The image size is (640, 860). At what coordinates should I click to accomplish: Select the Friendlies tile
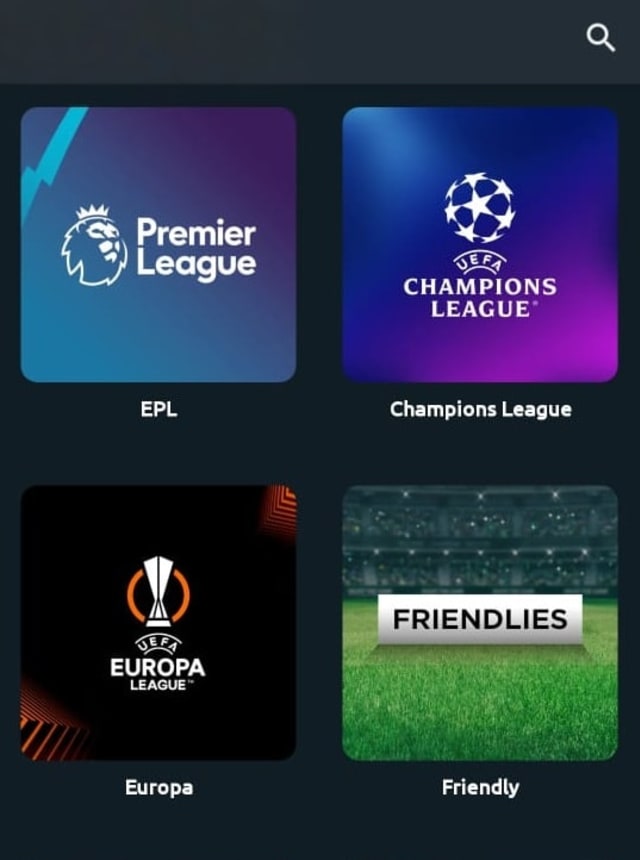[x=480, y=623]
